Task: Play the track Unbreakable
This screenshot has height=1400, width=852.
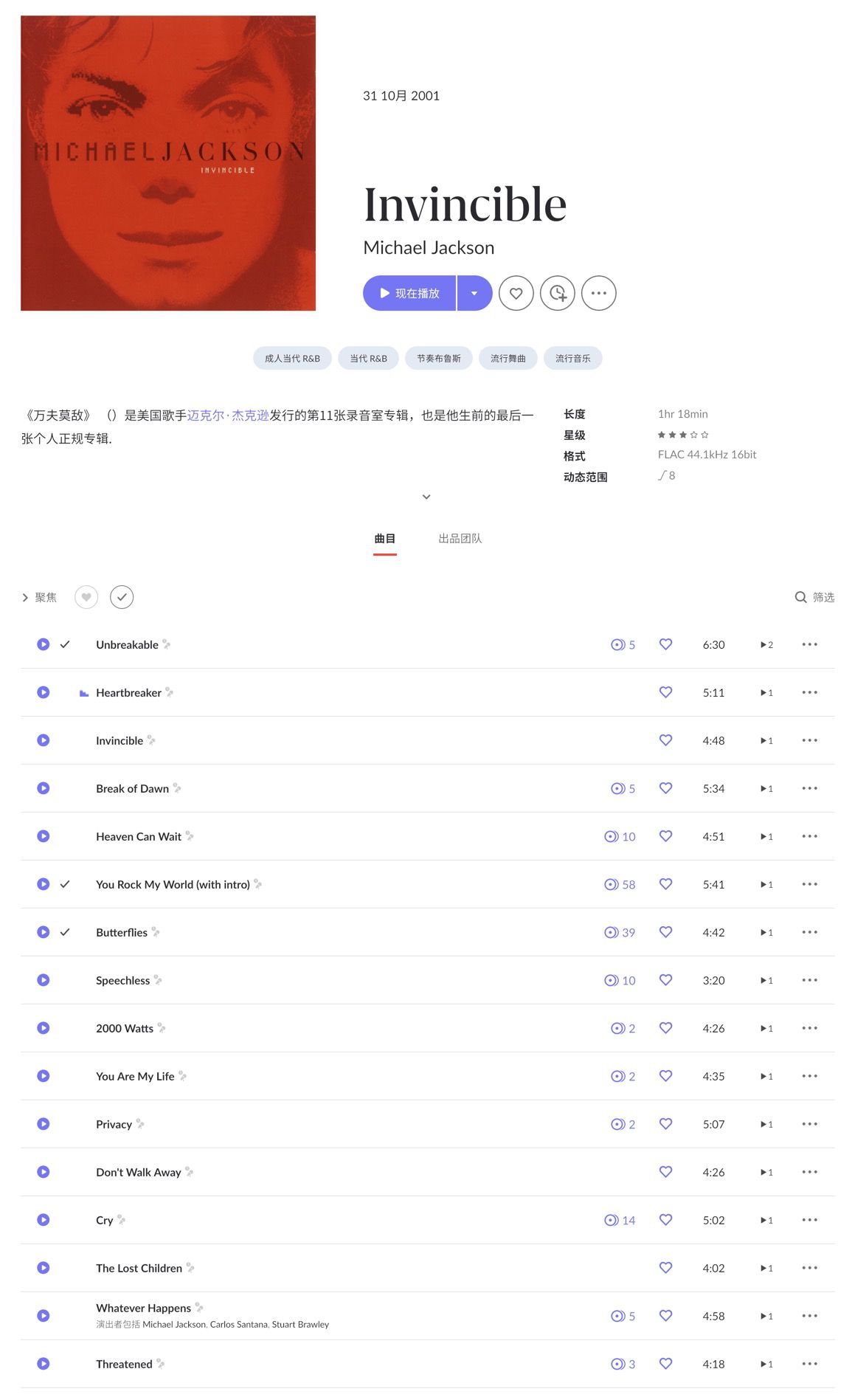Action: pyautogui.click(x=44, y=644)
